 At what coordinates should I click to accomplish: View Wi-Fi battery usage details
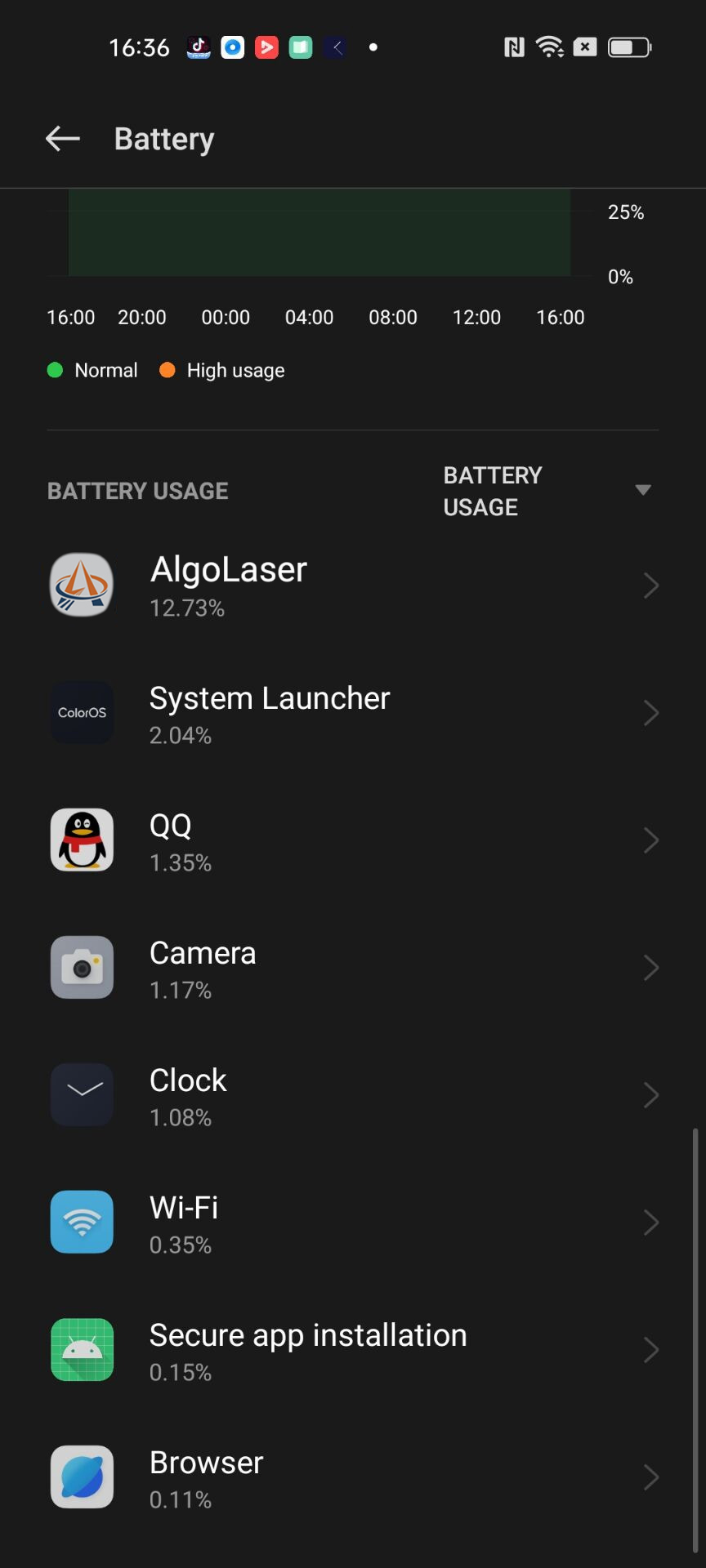pos(353,1223)
